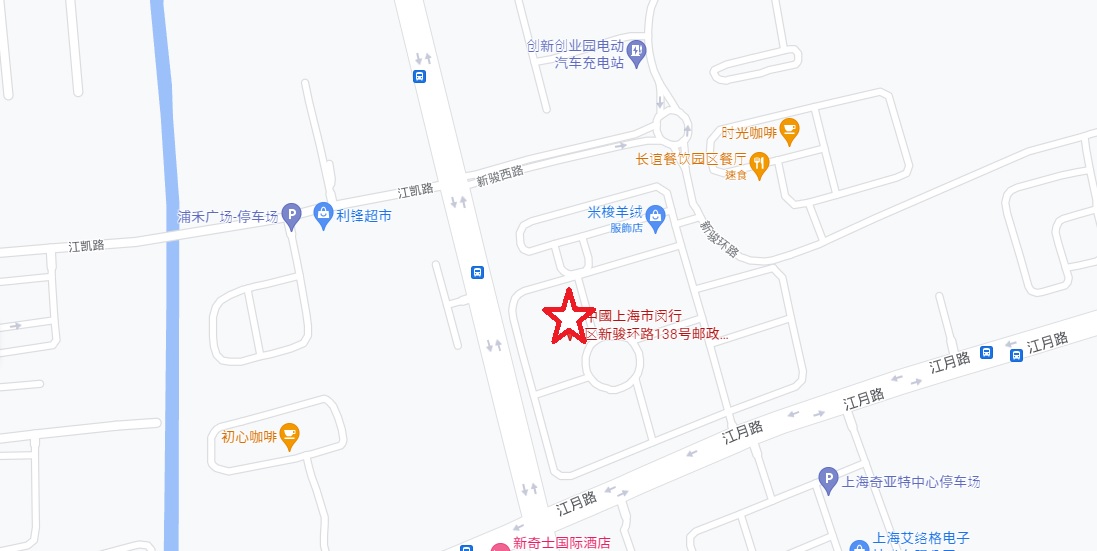Select 浦禾广场-停车场 parking marker
This screenshot has width=1097, height=551.
291,214
